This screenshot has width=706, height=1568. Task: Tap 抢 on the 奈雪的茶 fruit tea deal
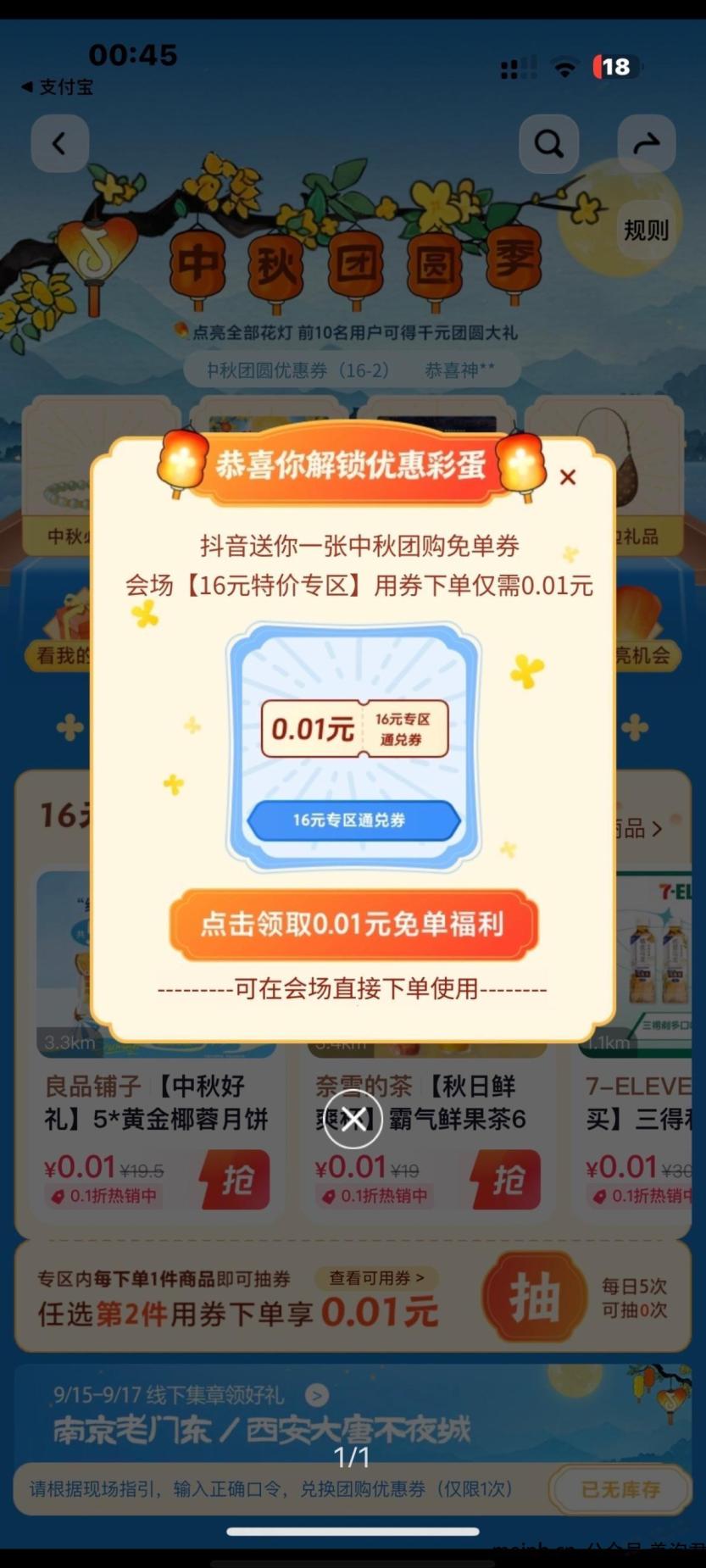click(x=506, y=1180)
